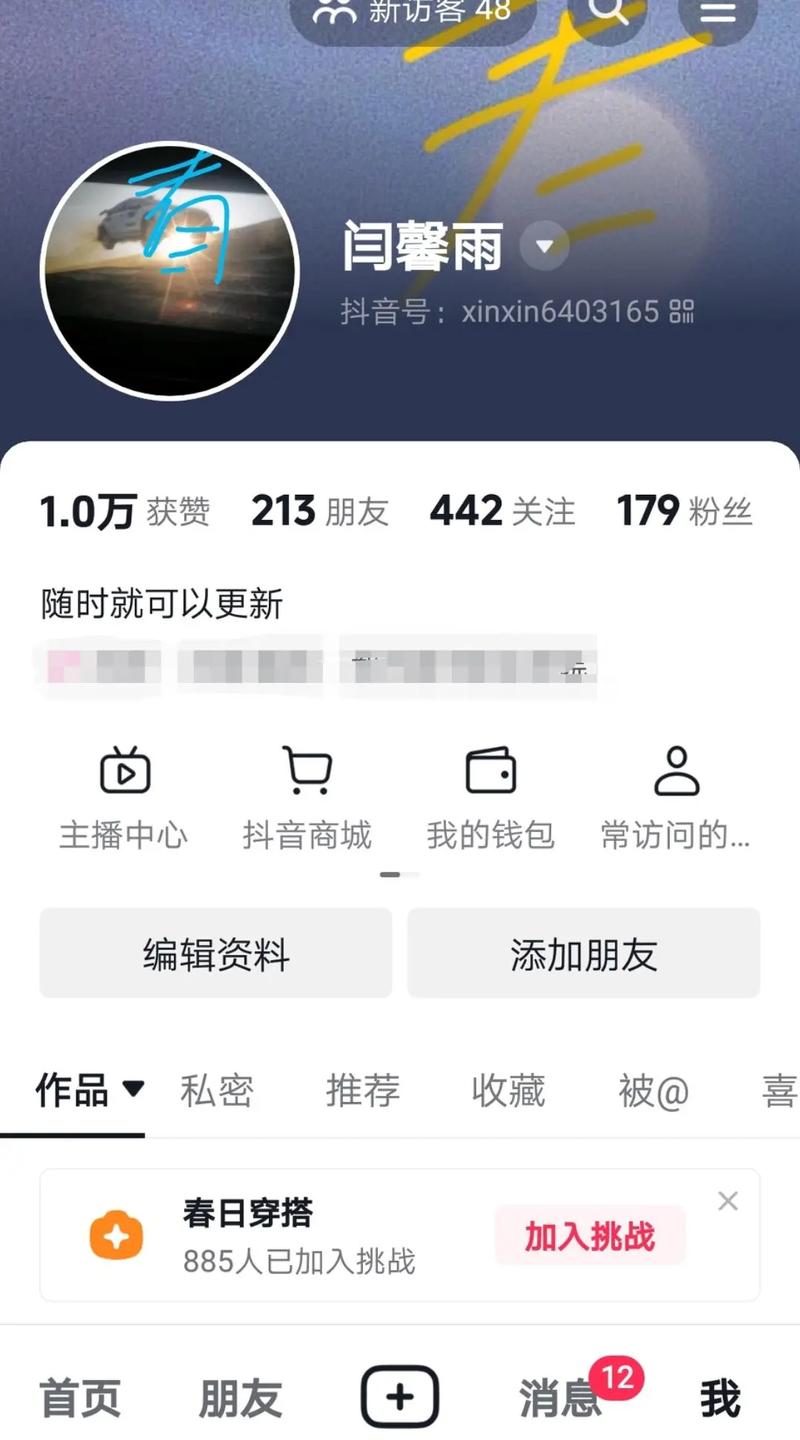Expand the account switcher arrow

545,246
